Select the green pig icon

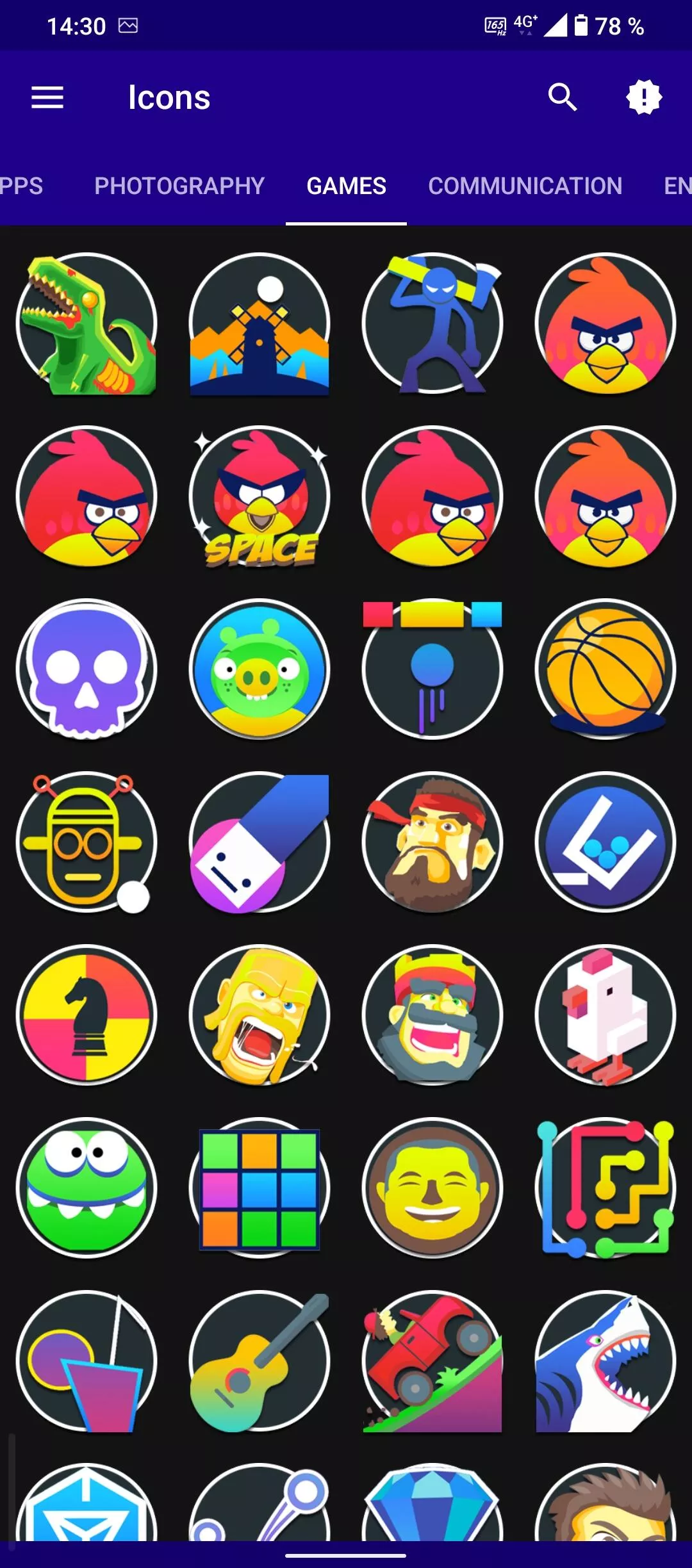(x=259, y=669)
